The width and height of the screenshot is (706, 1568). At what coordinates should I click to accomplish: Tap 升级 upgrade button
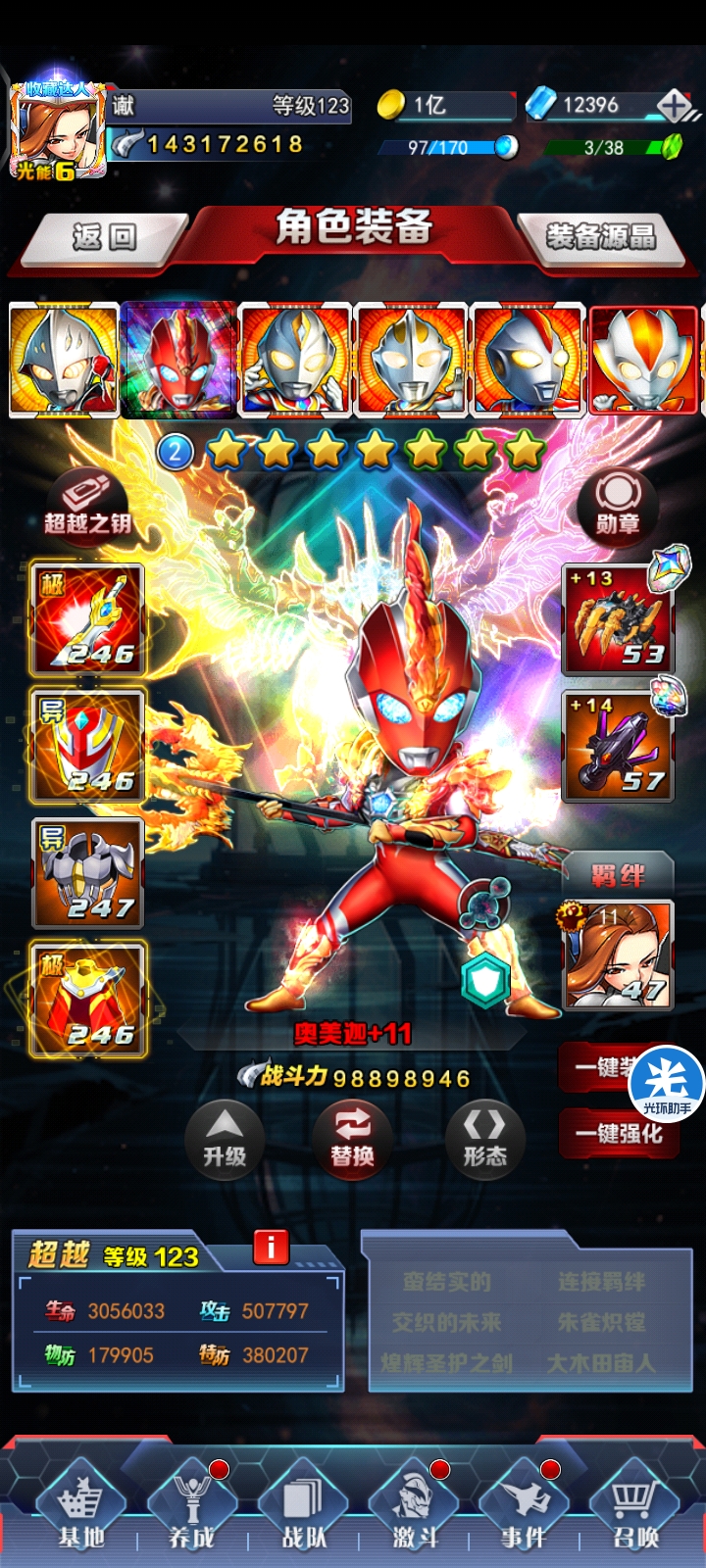coord(225,1138)
